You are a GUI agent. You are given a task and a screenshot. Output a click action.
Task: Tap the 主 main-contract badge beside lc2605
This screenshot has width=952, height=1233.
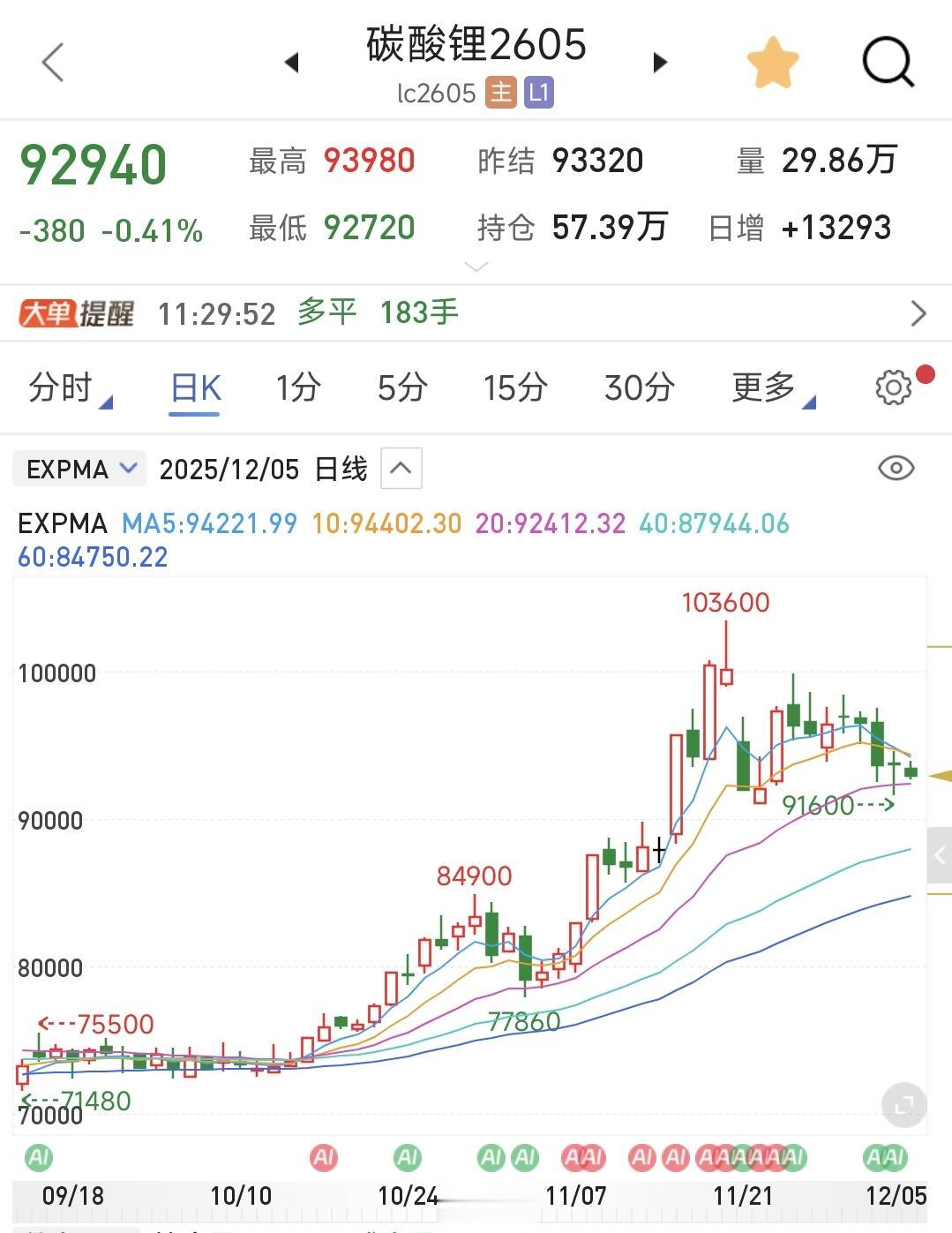499,91
